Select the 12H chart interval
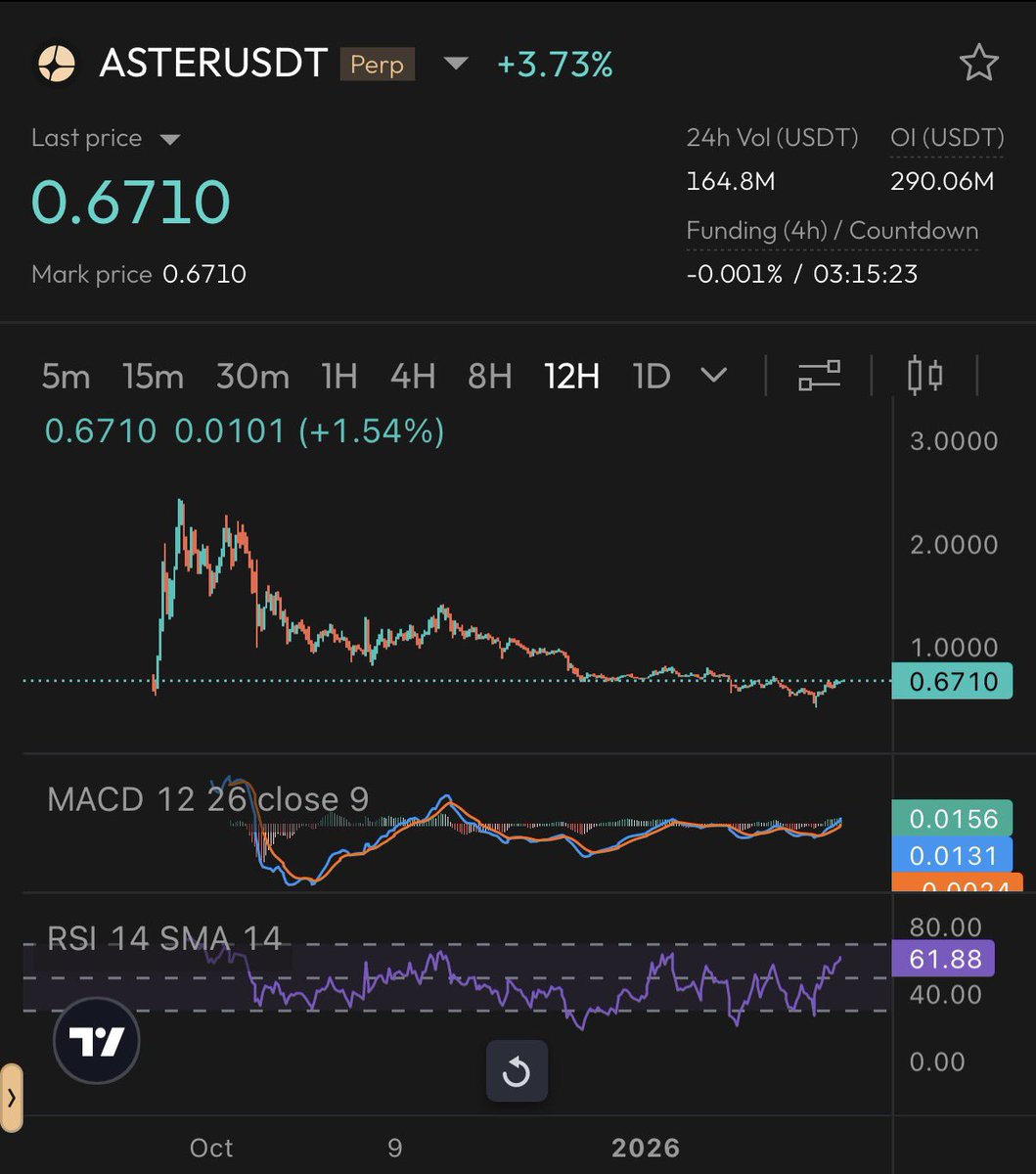The image size is (1036, 1174). coord(571,376)
